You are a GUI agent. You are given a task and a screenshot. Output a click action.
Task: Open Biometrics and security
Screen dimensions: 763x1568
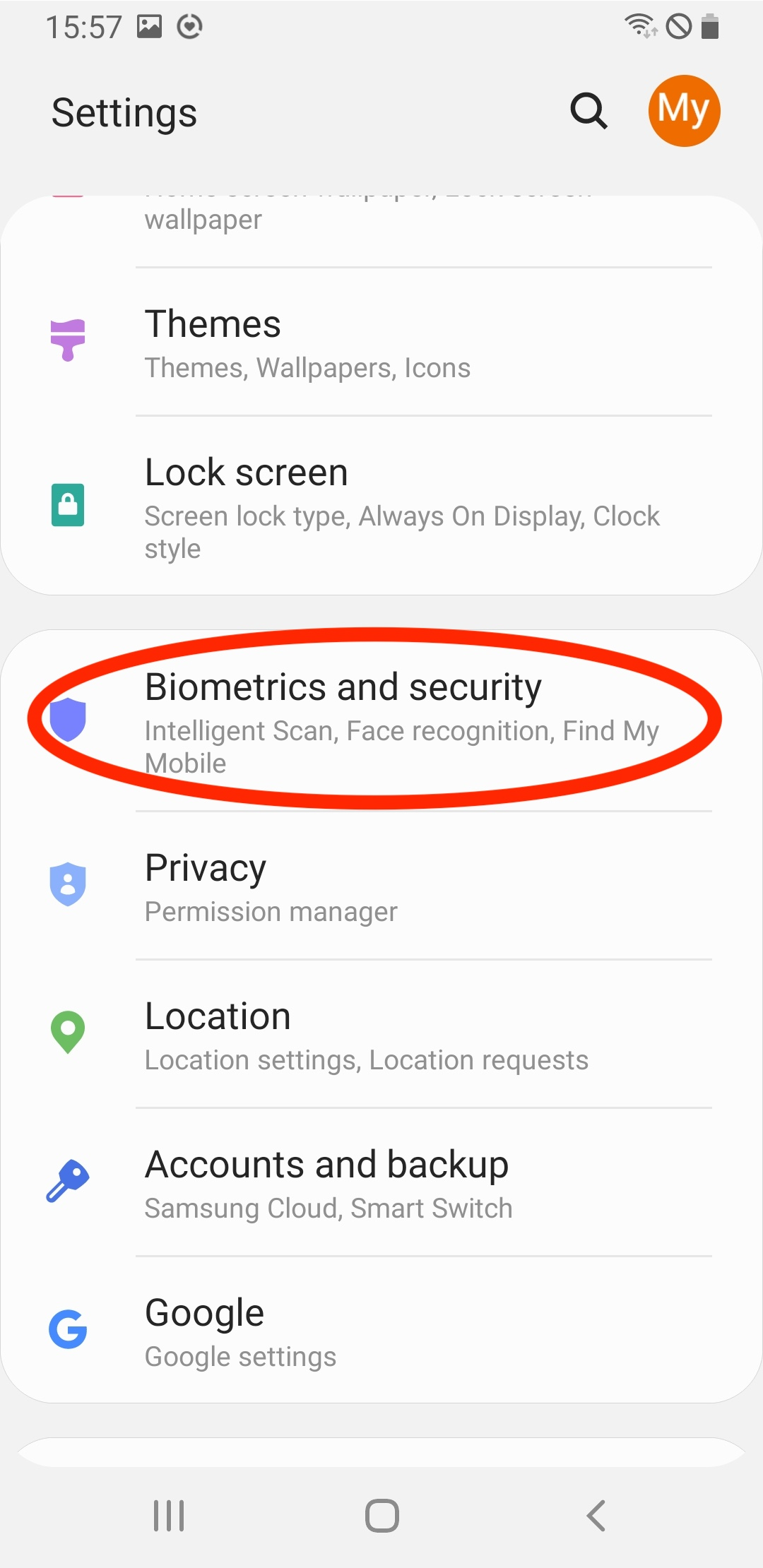click(381, 720)
